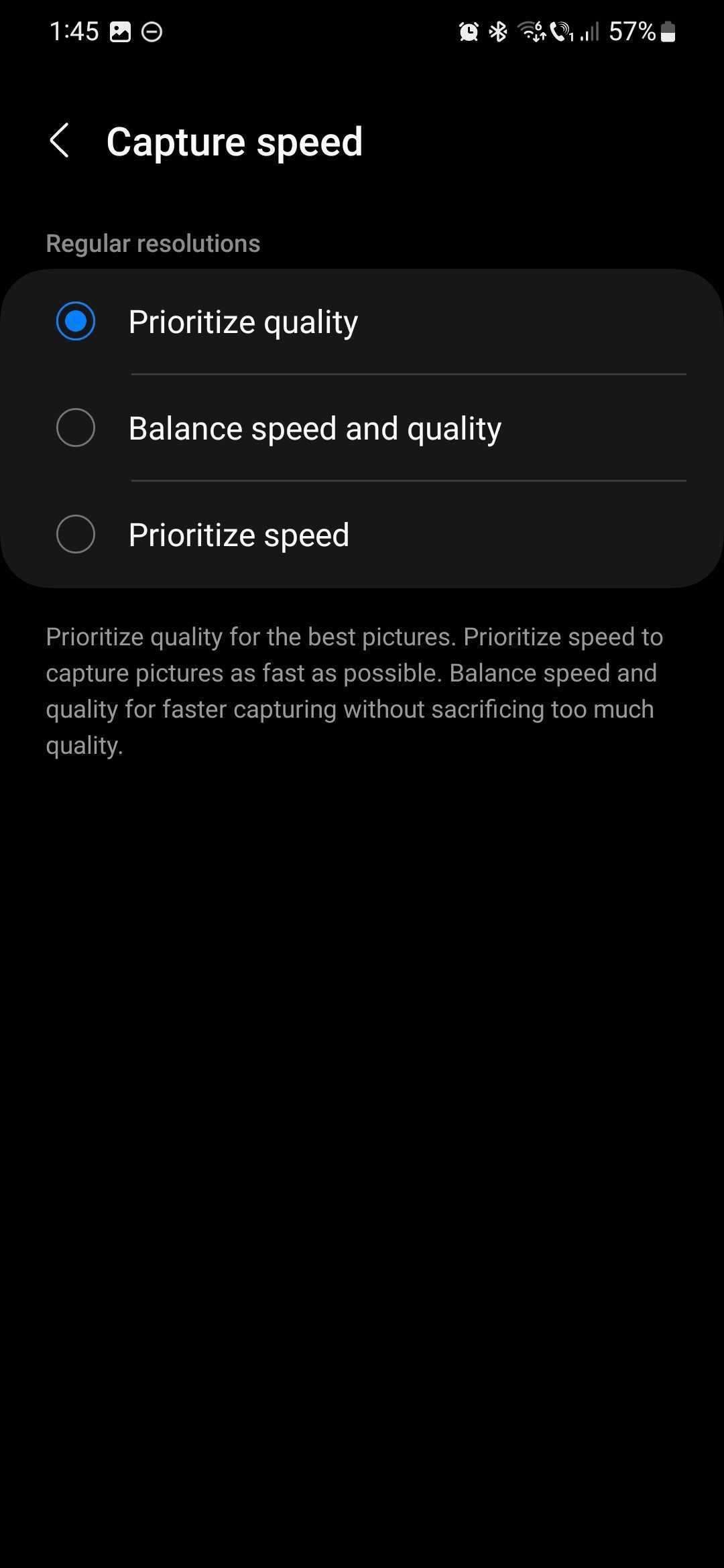This screenshot has width=724, height=1568.
Task: Go back from Capture speed
Action: [60, 141]
